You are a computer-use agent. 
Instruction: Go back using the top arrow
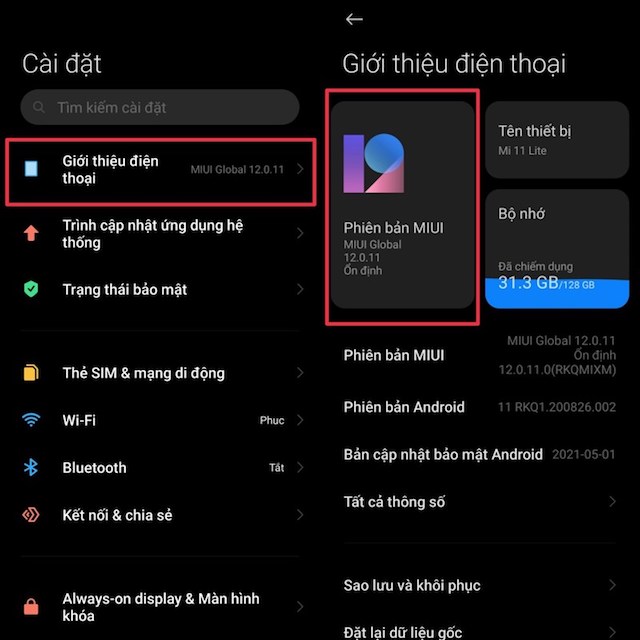(x=353, y=19)
